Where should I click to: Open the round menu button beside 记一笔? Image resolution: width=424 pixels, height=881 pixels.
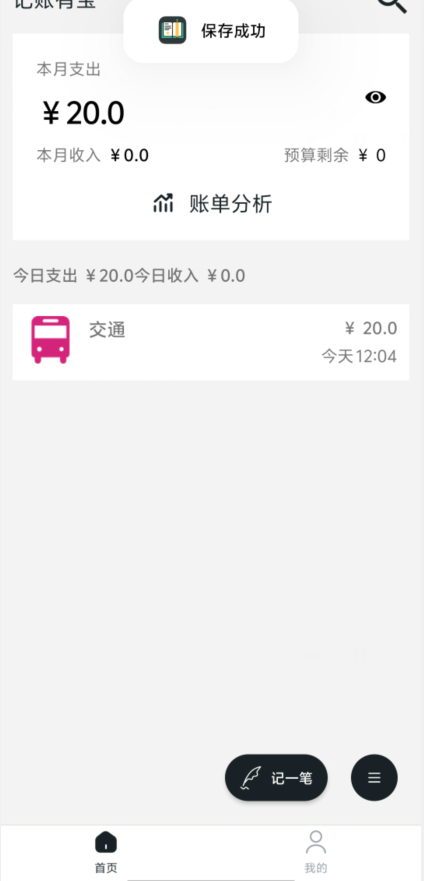click(375, 778)
